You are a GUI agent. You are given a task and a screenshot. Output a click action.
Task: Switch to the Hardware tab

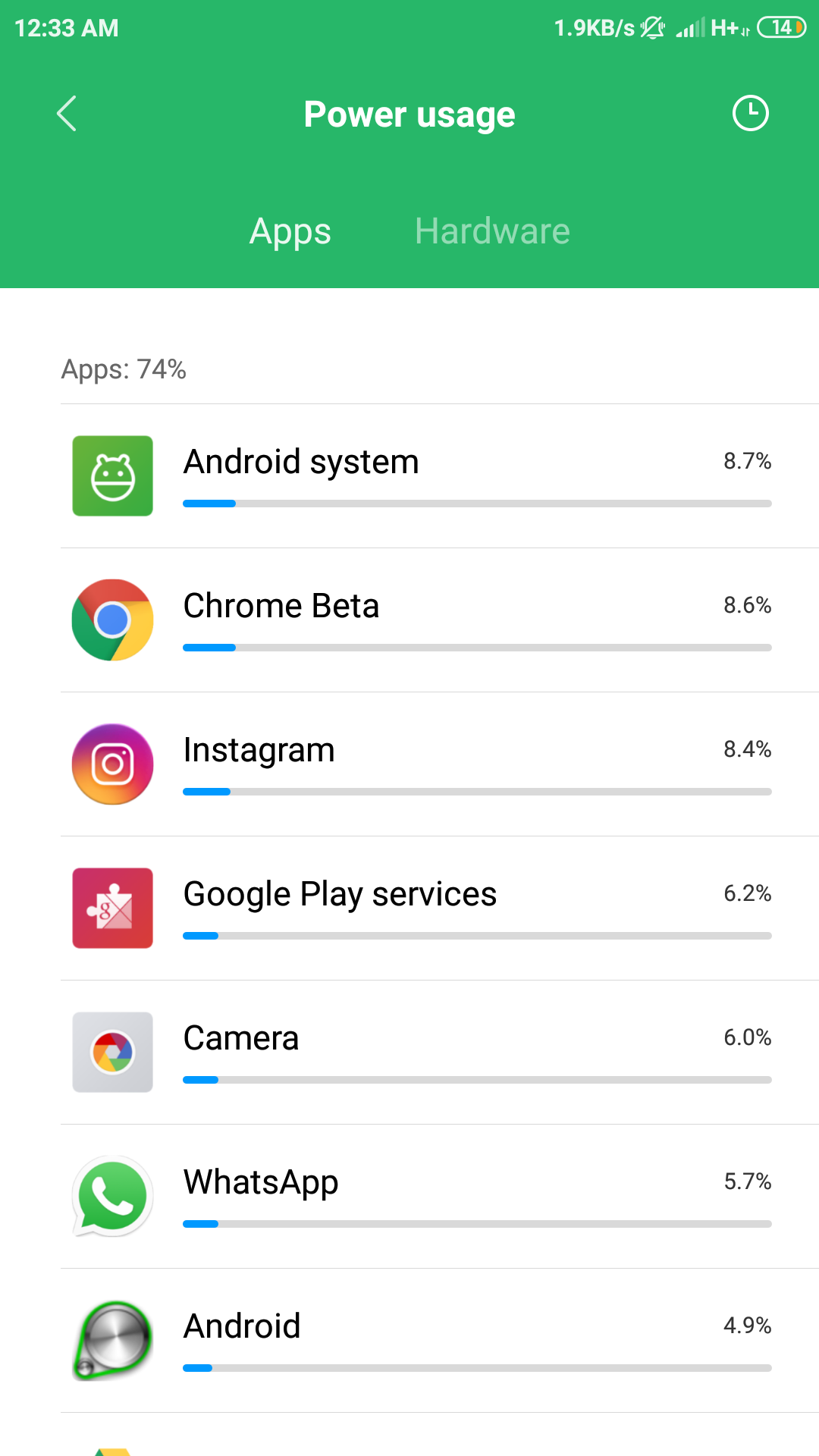(492, 231)
